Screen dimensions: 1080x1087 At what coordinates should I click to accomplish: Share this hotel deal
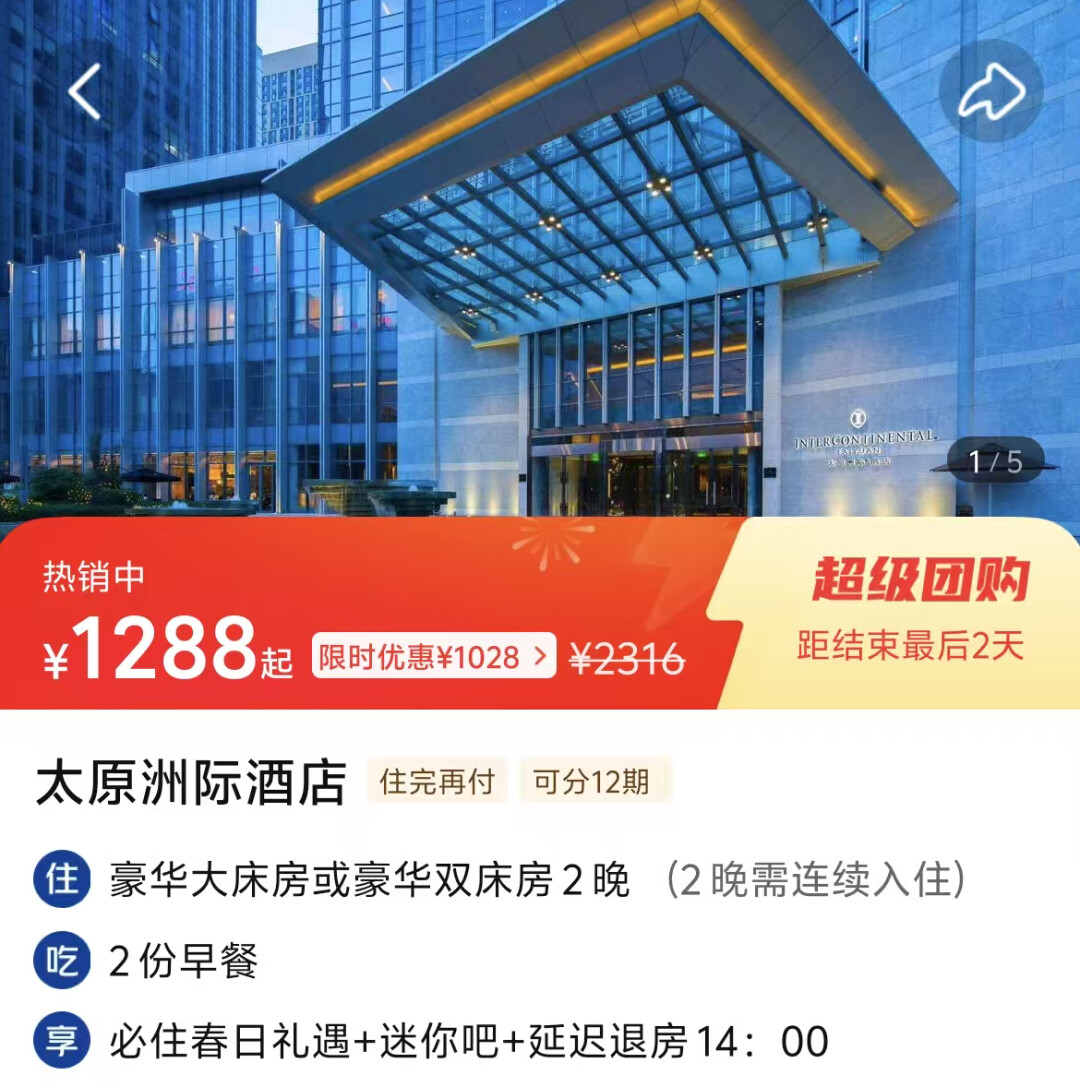991,92
